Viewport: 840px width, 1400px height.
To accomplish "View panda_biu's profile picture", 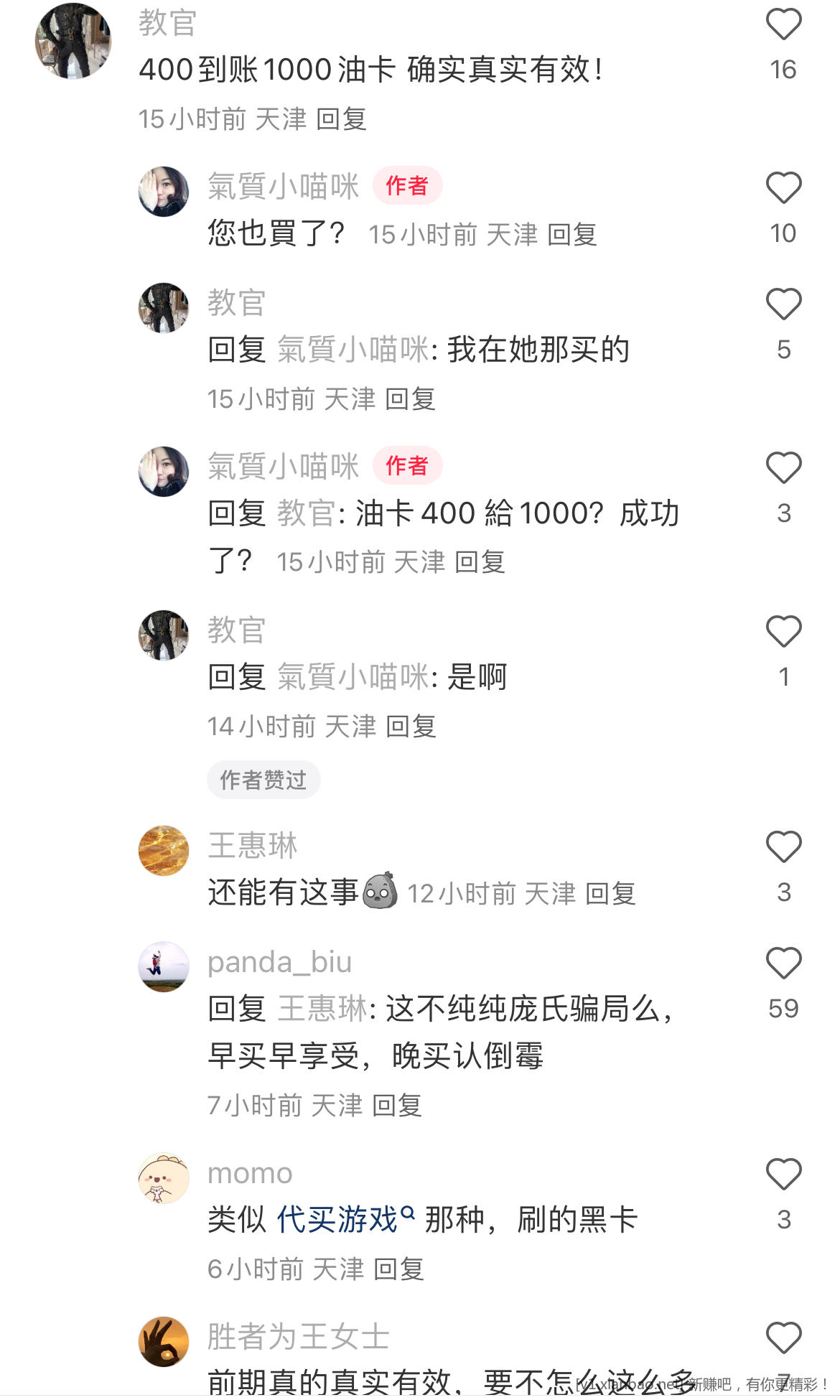I will [x=164, y=966].
